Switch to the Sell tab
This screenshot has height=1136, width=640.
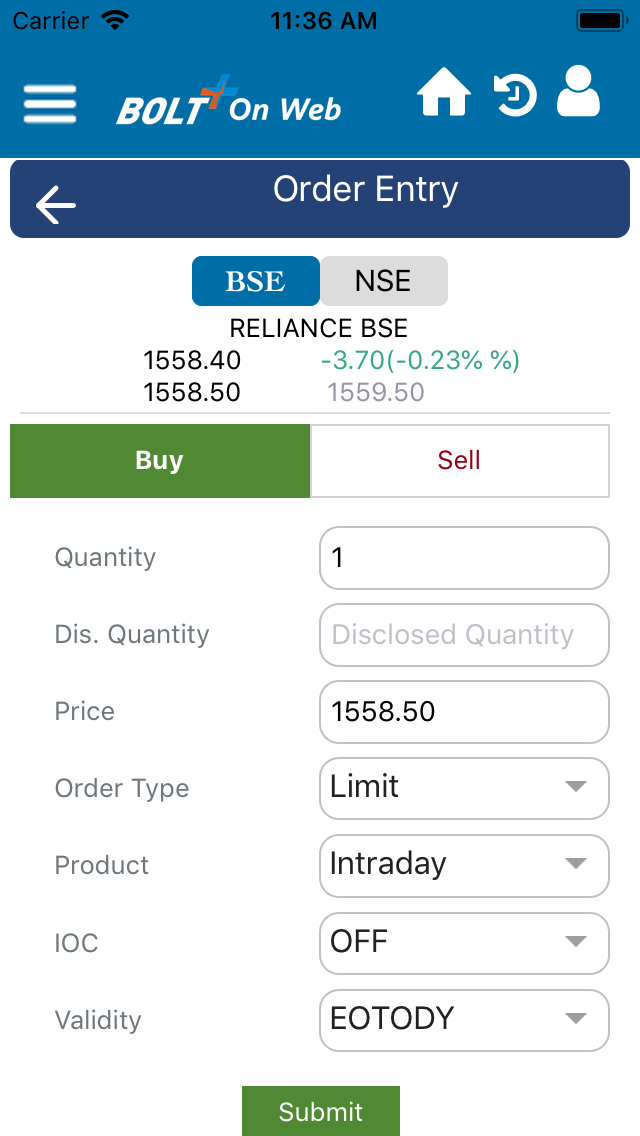pos(460,461)
